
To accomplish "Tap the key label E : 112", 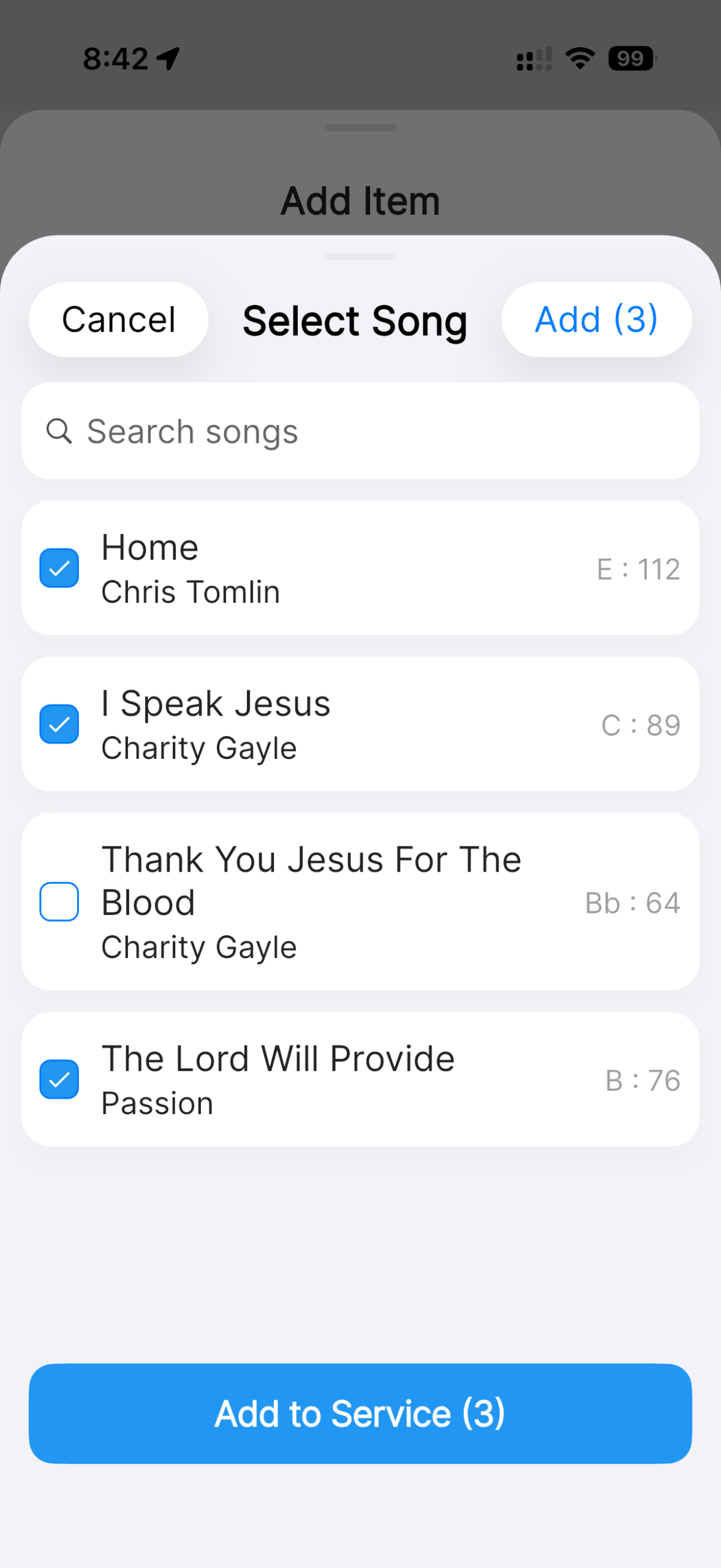I will pos(638,568).
